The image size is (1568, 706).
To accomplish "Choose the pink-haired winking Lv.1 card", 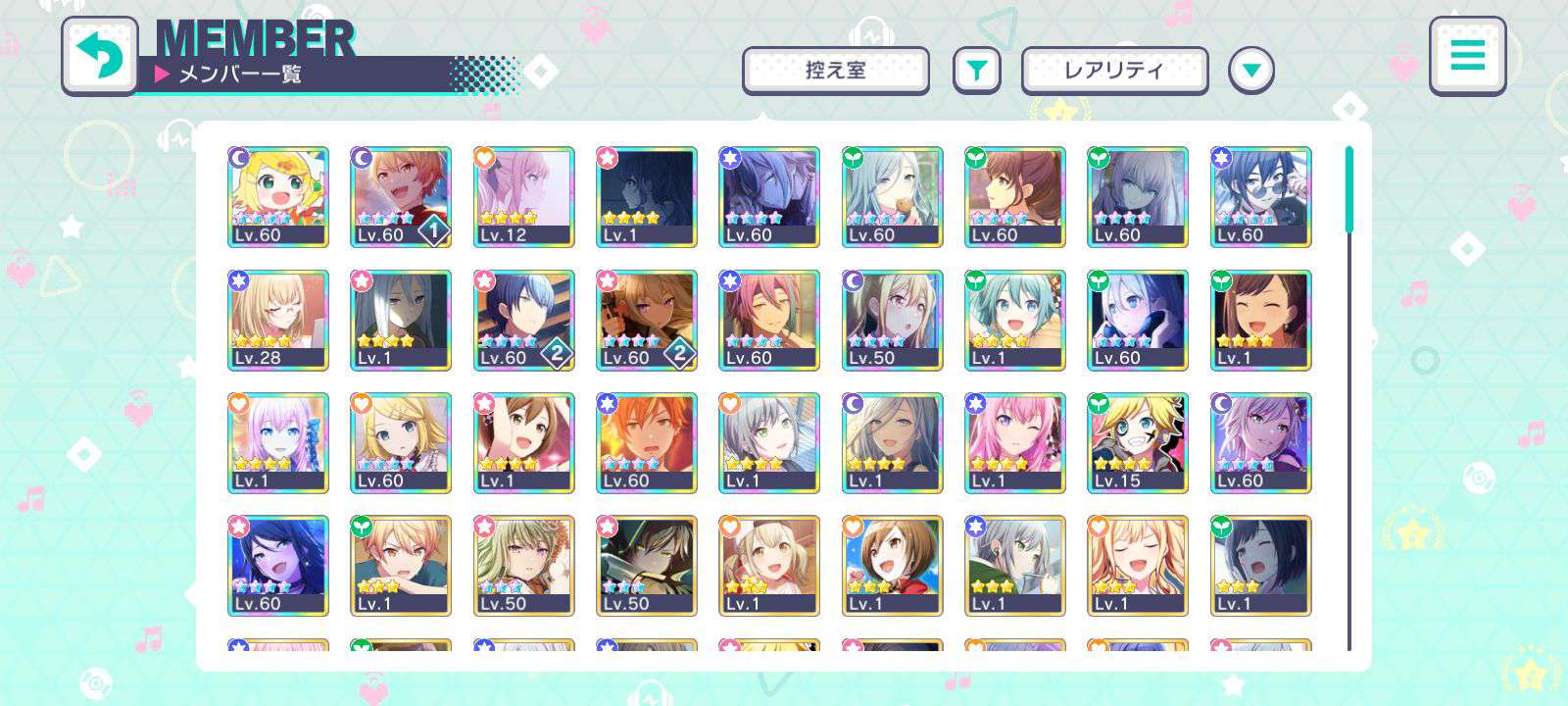I will pyautogui.click(x=1014, y=442).
